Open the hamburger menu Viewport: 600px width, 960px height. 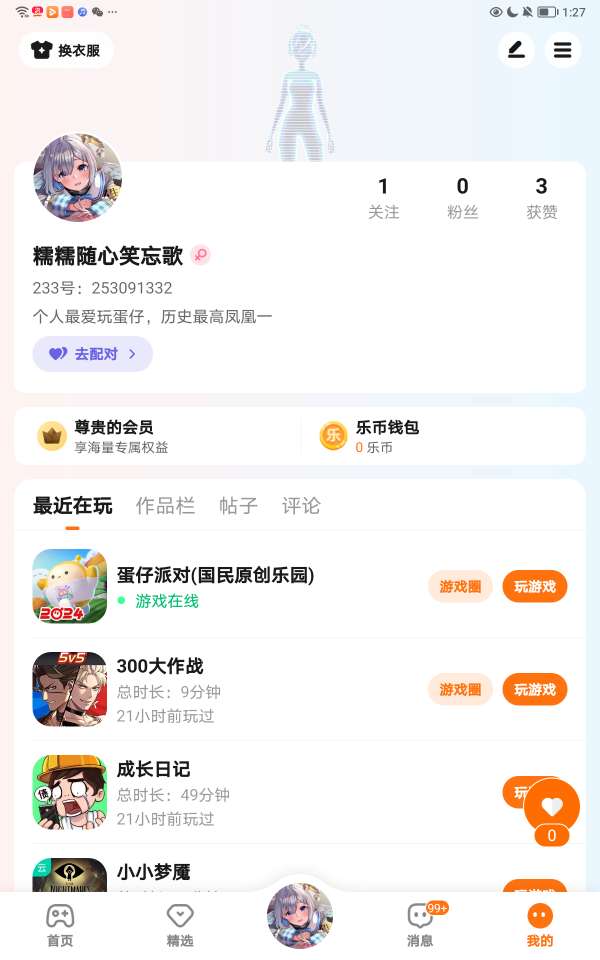tap(562, 50)
